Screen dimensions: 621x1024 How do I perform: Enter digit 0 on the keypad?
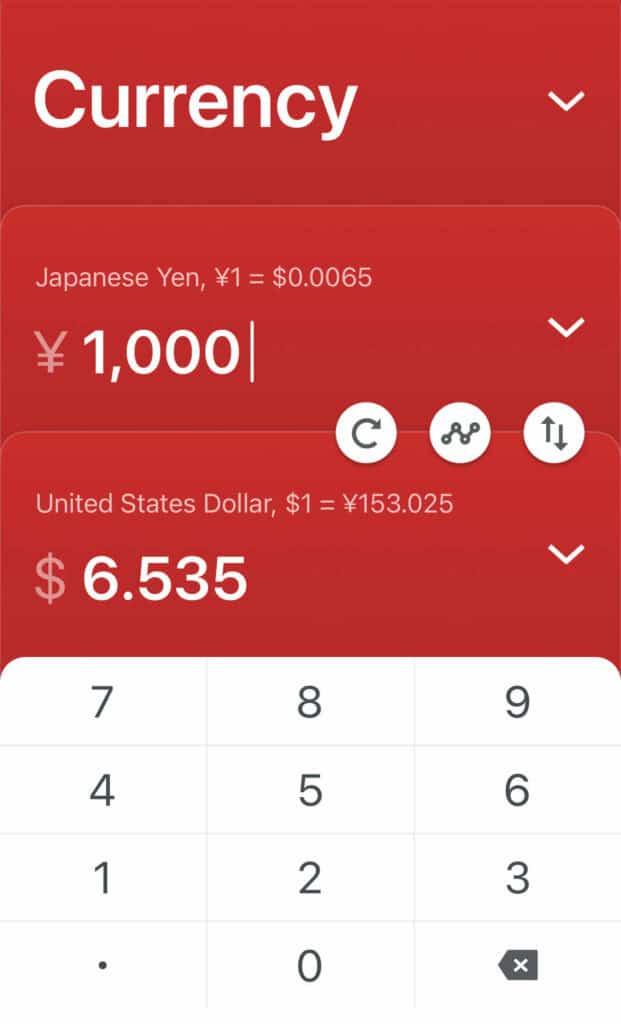pos(310,965)
